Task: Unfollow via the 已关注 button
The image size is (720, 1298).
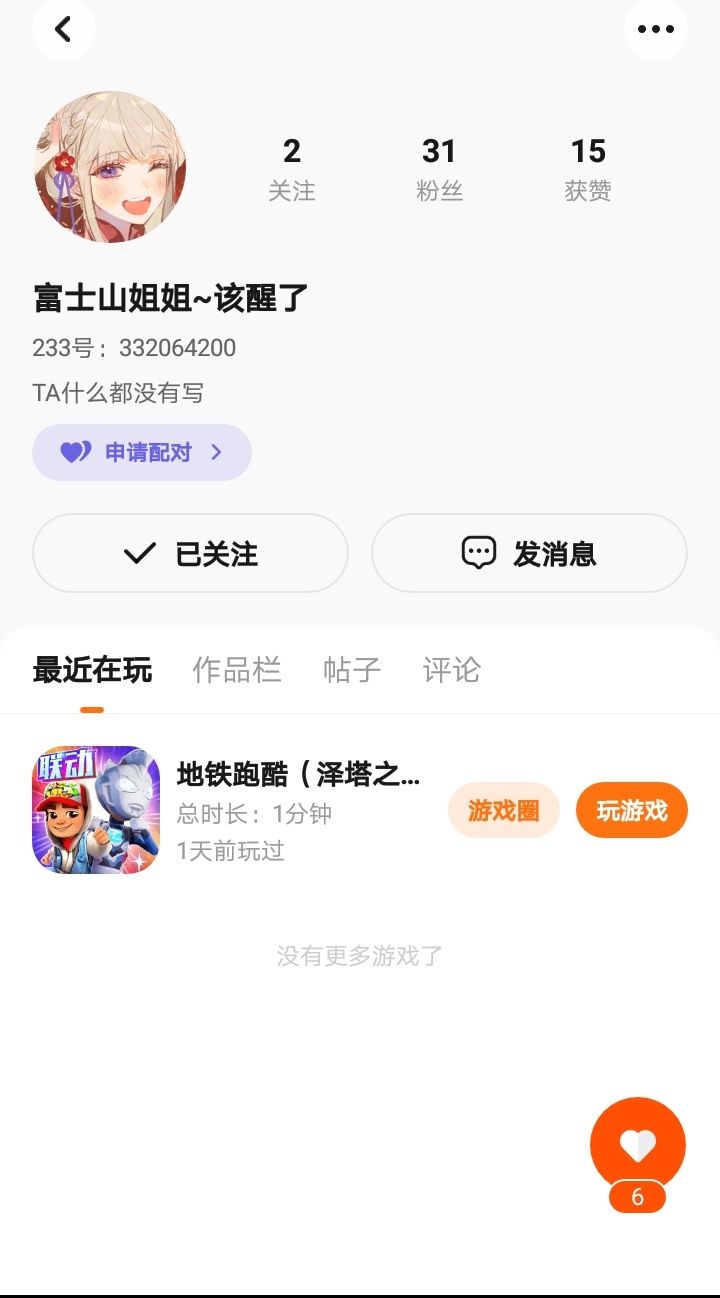Action: tap(190, 553)
